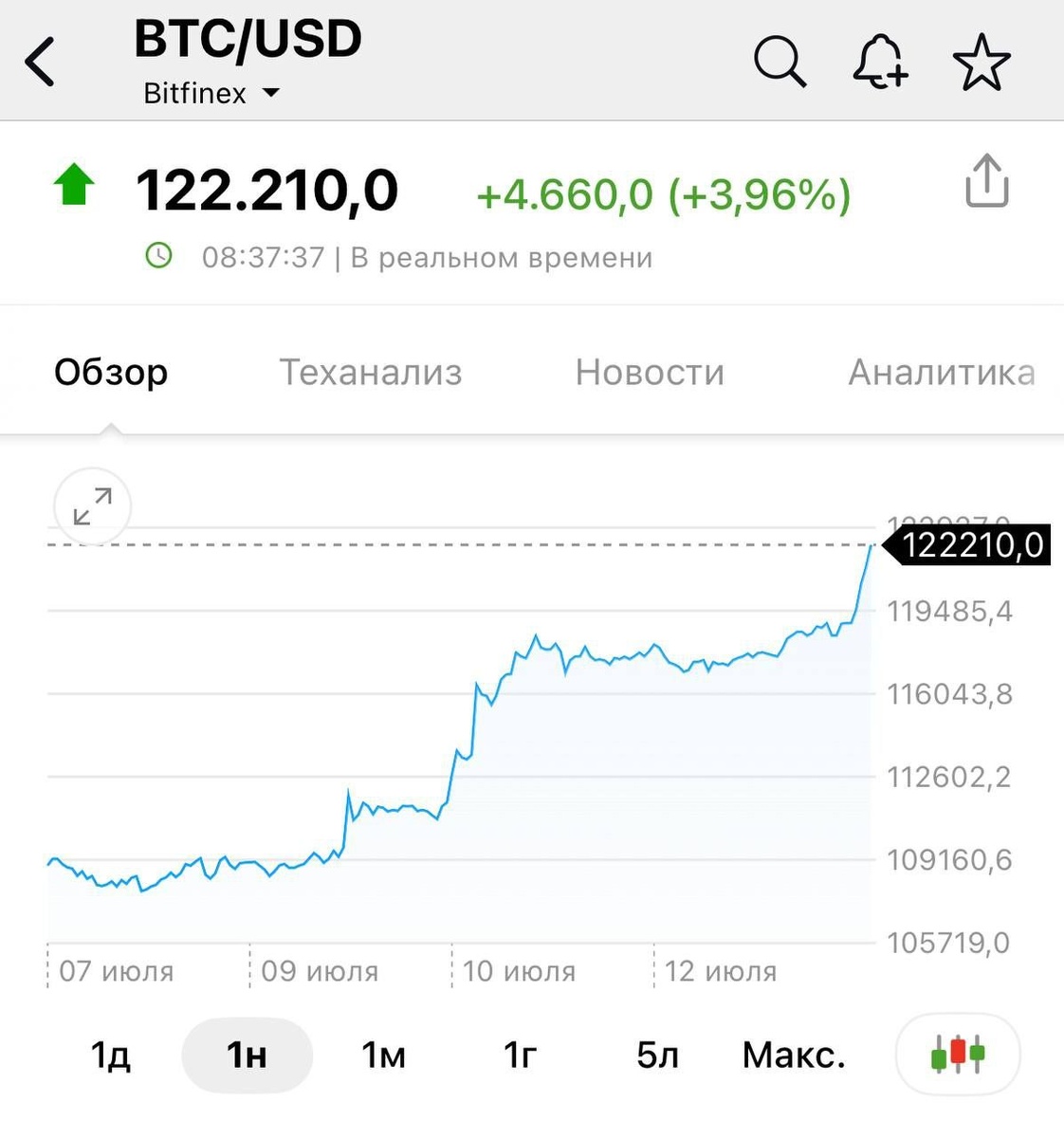Switch to the Теханализ tab
This screenshot has height=1138, width=1064.
pyautogui.click(x=371, y=372)
